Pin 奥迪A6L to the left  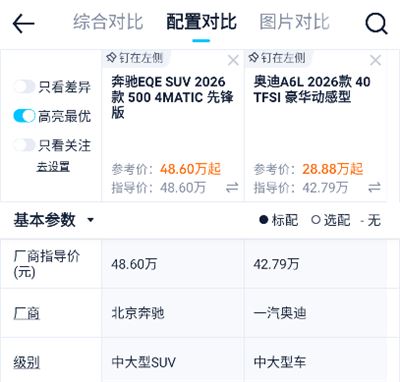click(x=277, y=58)
